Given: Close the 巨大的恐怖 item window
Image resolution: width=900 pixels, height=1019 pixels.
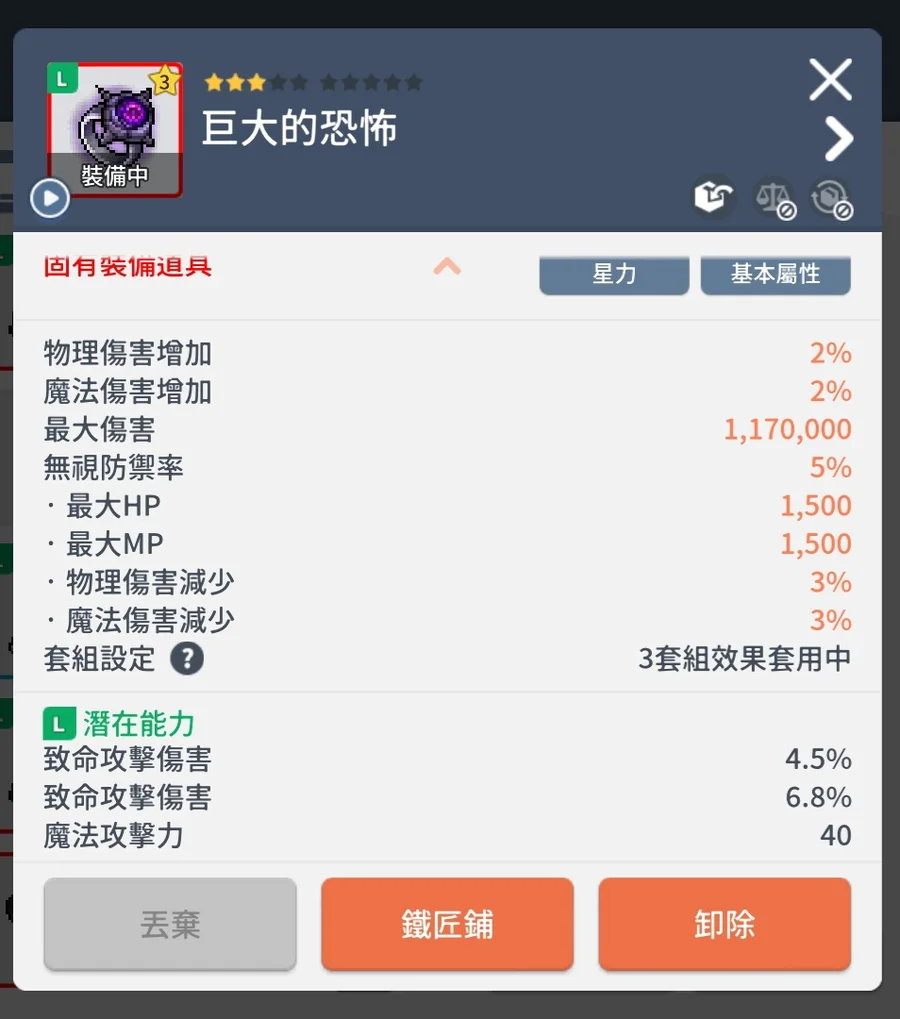Looking at the screenshot, I should pyautogui.click(x=830, y=80).
